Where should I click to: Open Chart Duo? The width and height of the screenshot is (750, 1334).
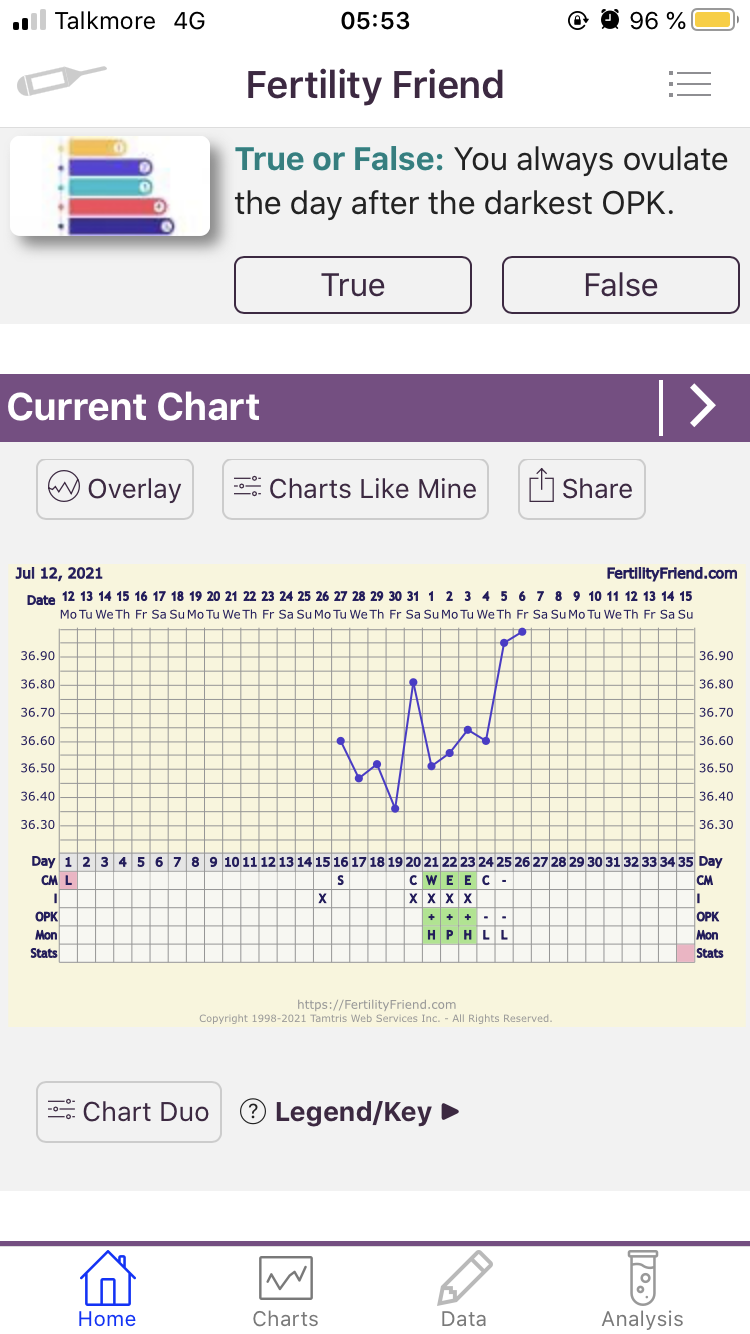coord(129,1112)
